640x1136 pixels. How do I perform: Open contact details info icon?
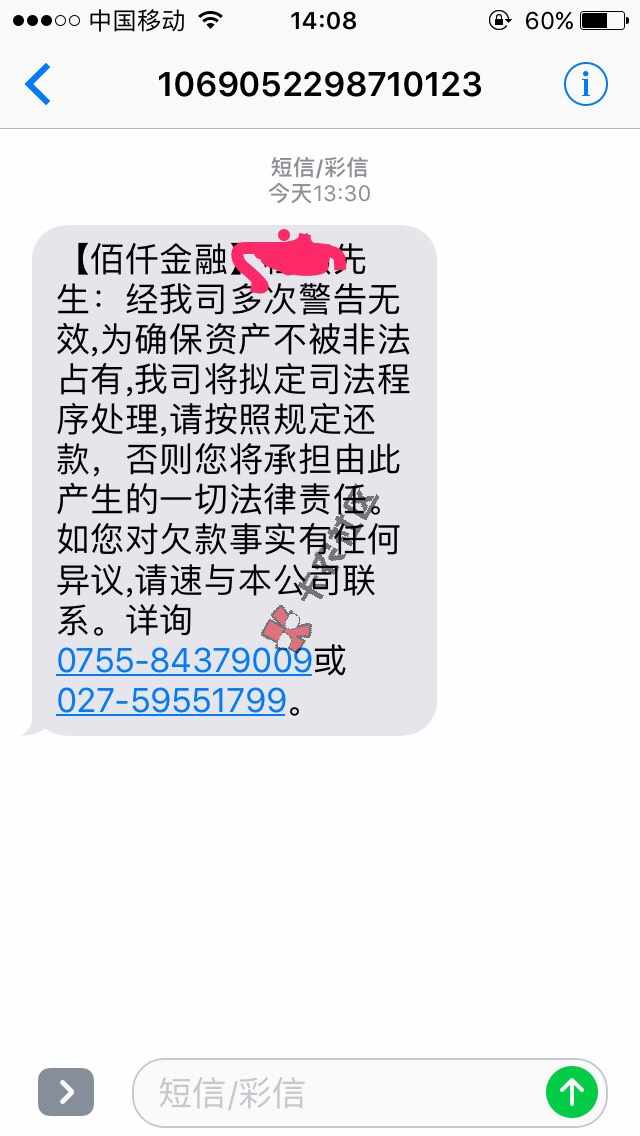pyautogui.click(x=585, y=85)
